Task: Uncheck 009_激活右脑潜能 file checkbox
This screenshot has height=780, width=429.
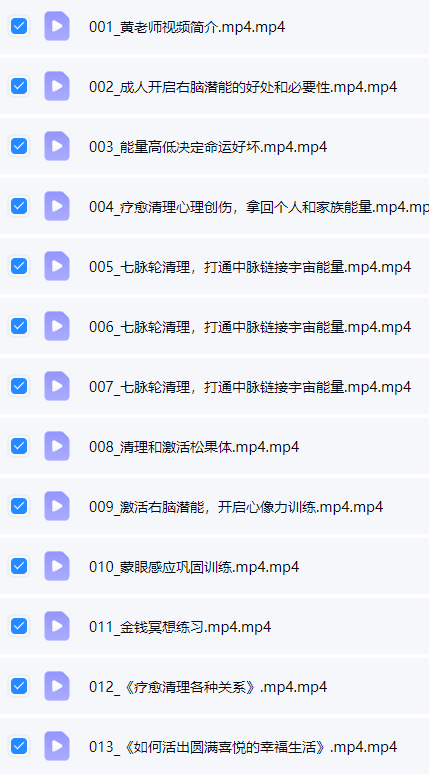Action: [x=19, y=505]
